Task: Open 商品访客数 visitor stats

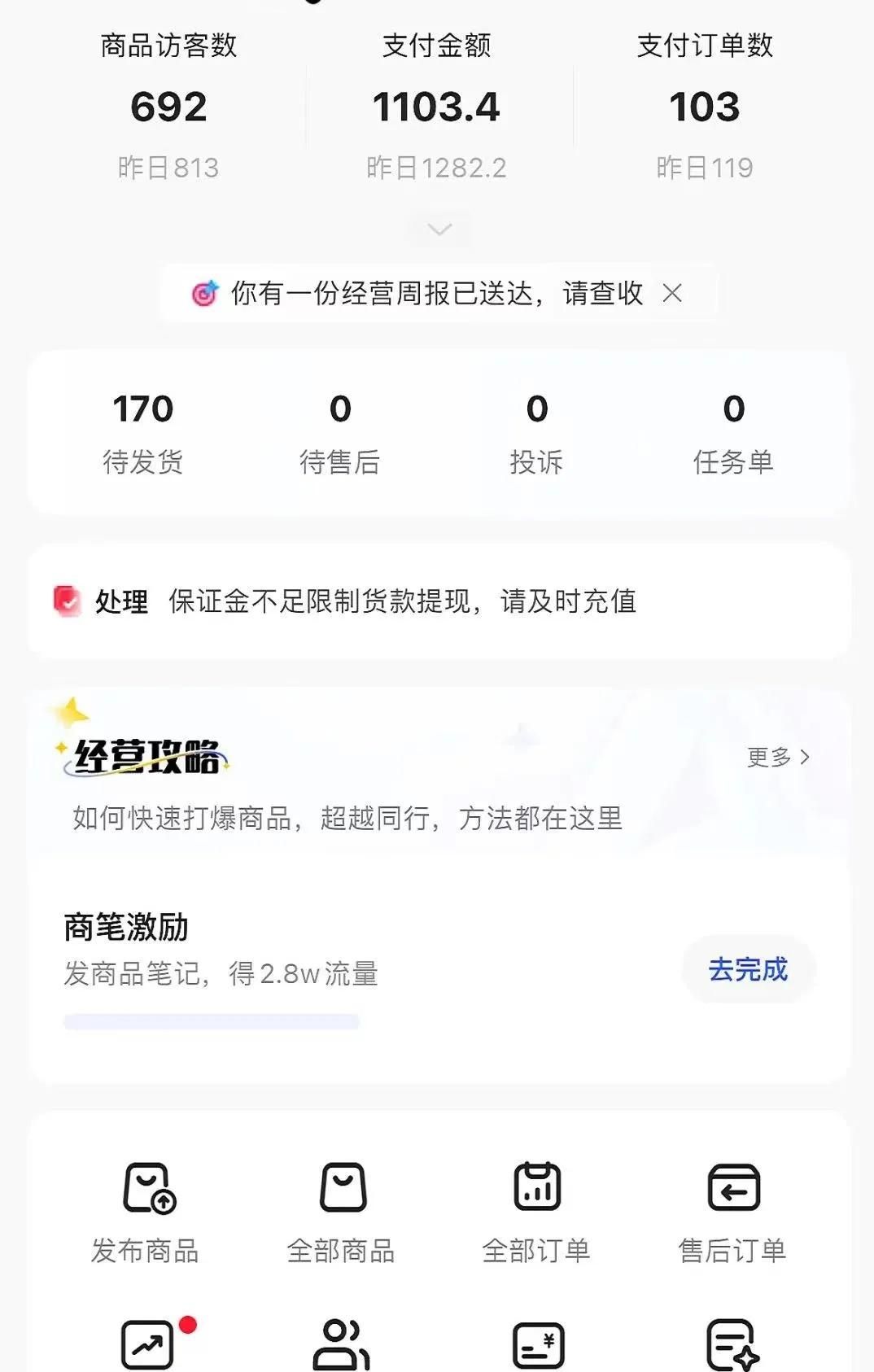Action: point(168,107)
